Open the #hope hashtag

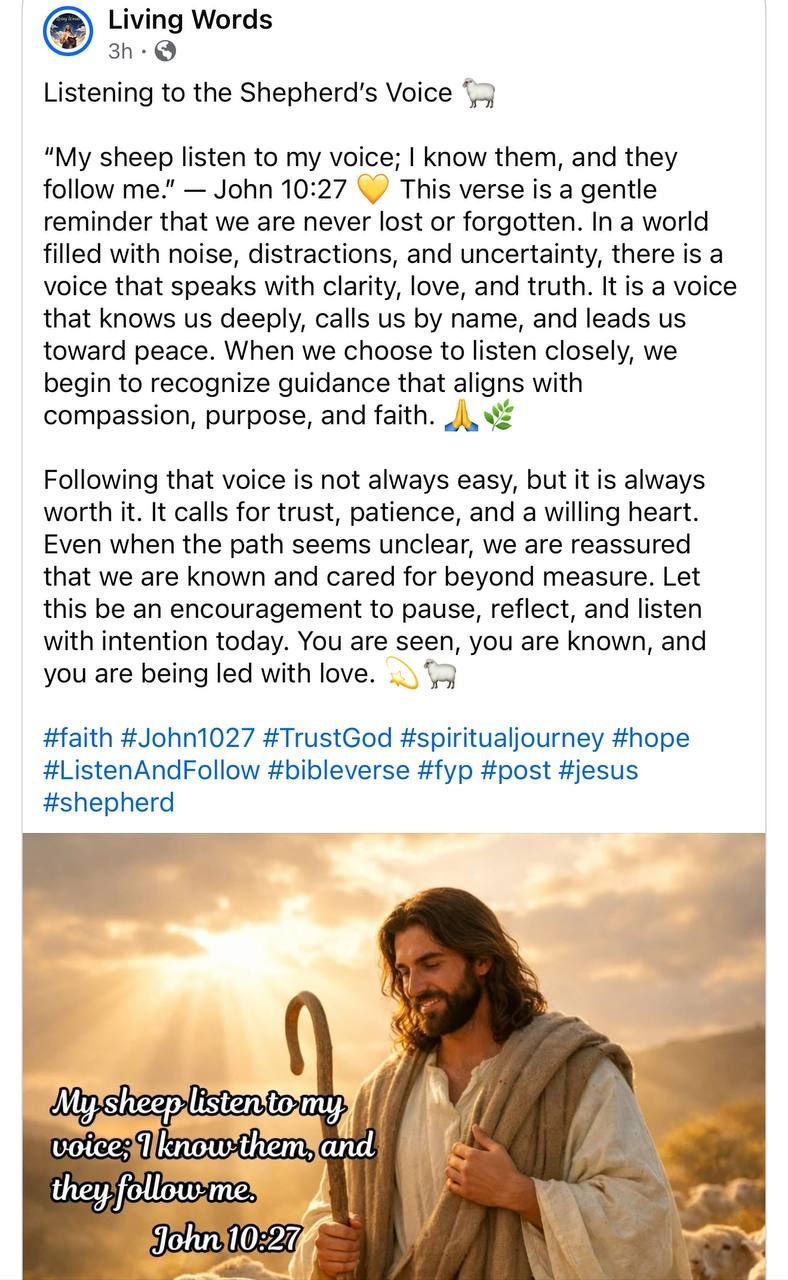655,738
